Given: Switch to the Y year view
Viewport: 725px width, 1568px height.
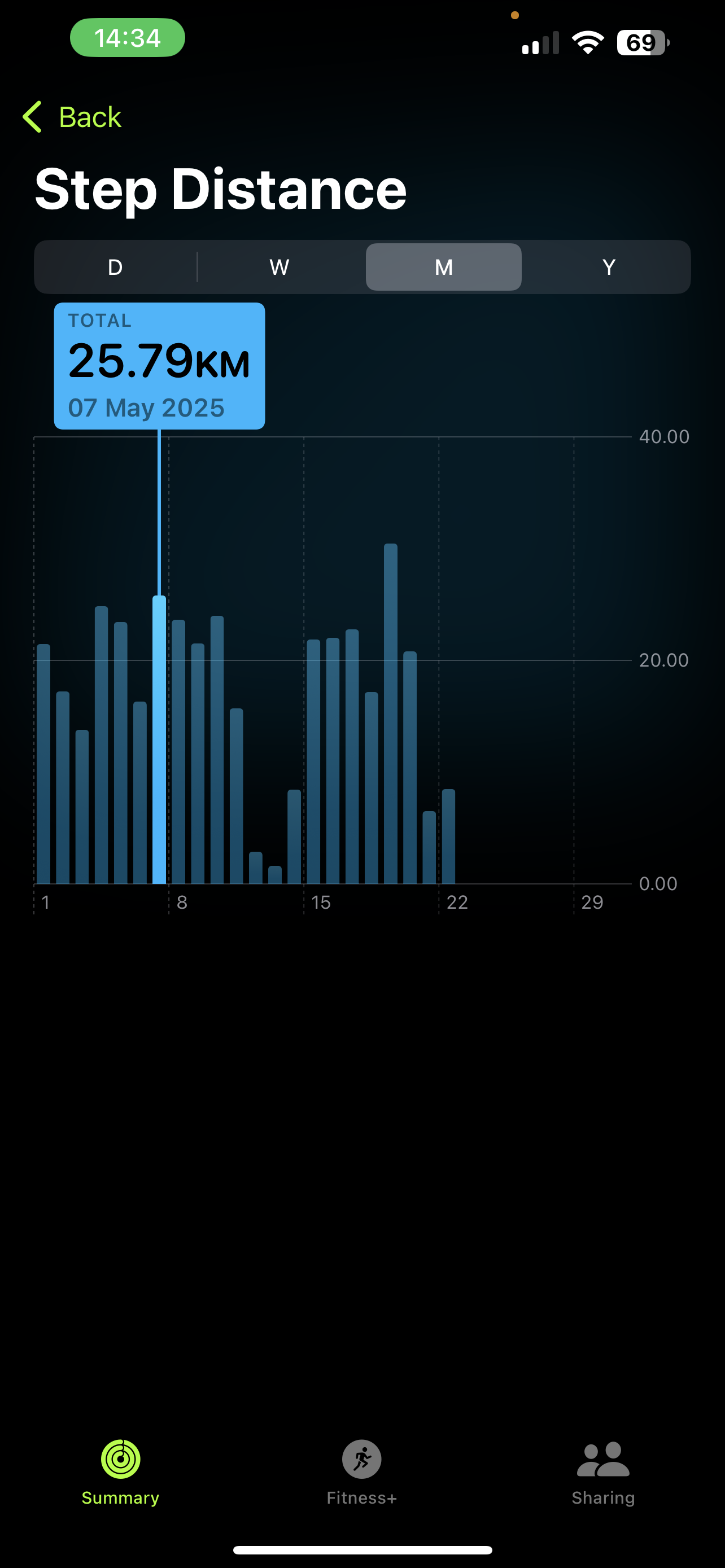Looking at the screenshot, I should click(609, 267).
